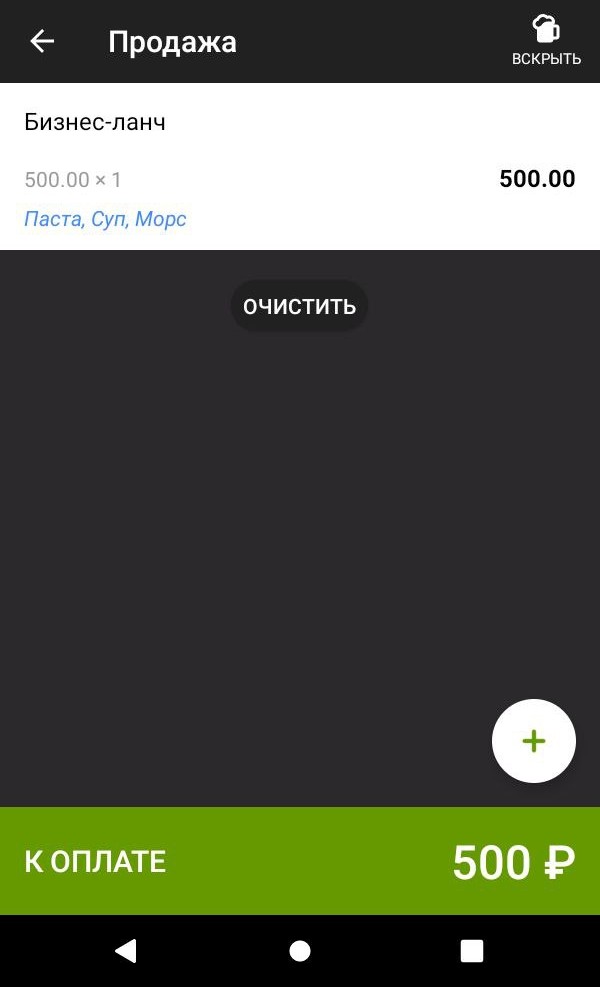Tap the ВСКРЫТЬ beer mug action

click(x=545, y=41)
